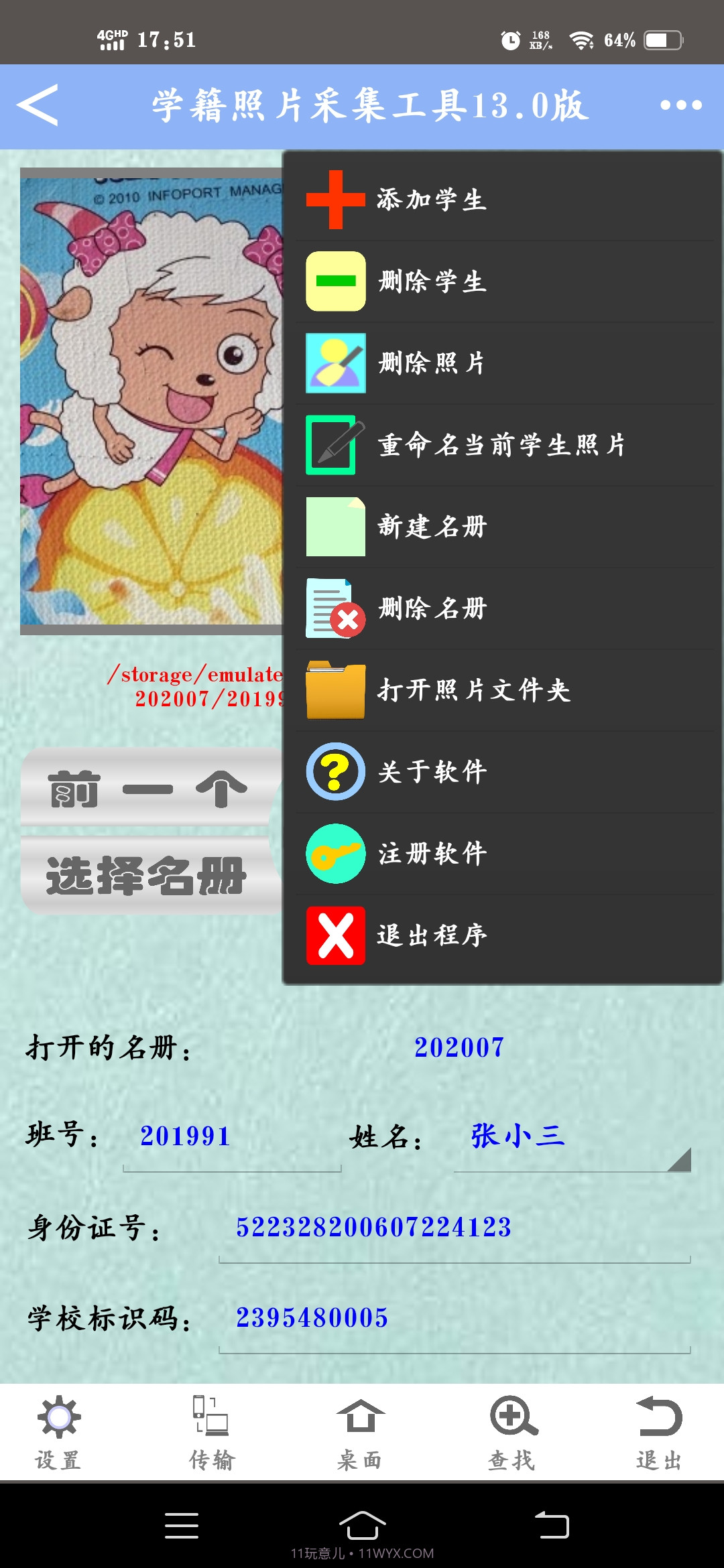
Task: Click the delete roster icon with red X badge
Action: point(335,608)
